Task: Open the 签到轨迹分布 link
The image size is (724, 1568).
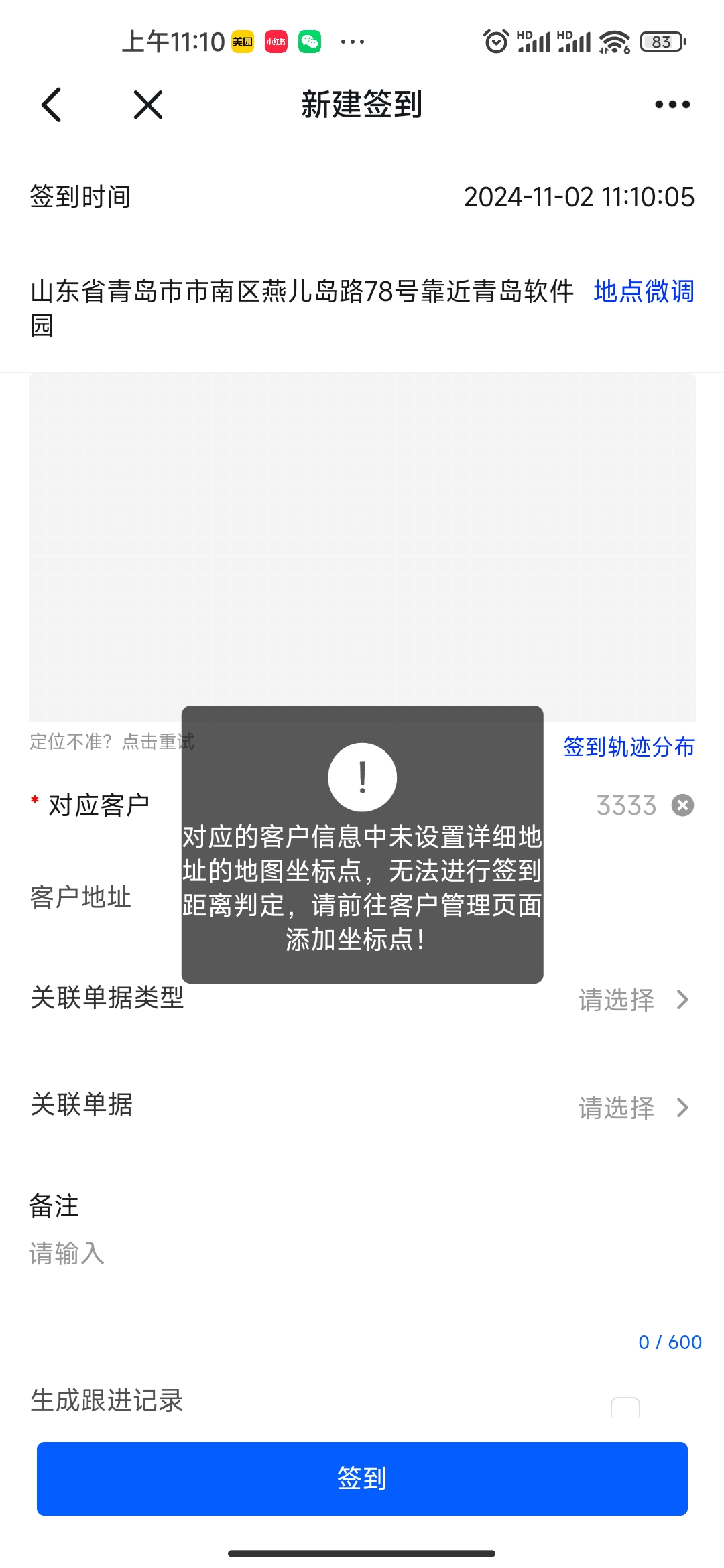Action: [x=628, y=746]
